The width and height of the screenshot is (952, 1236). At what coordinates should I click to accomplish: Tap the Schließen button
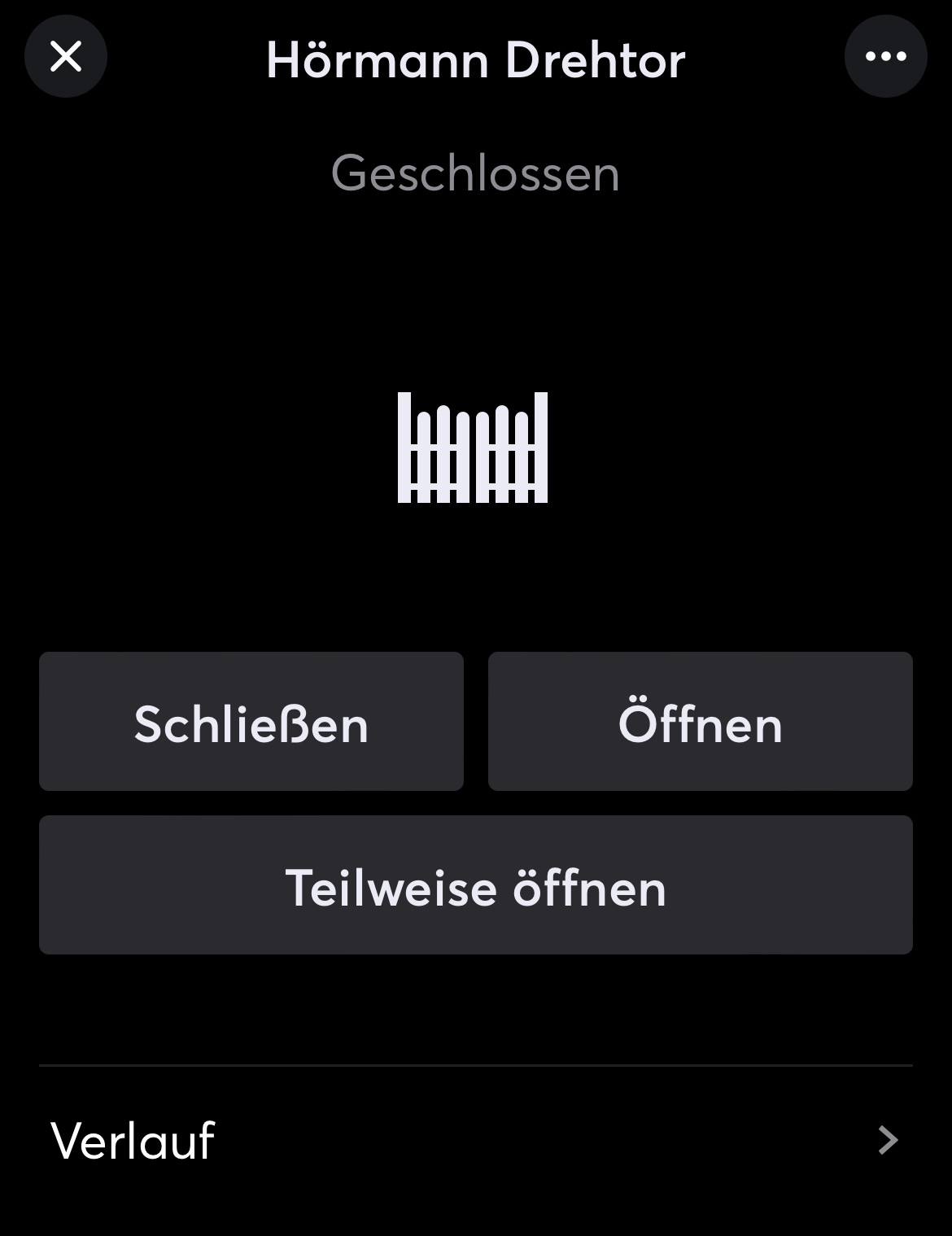click(251, 721)
